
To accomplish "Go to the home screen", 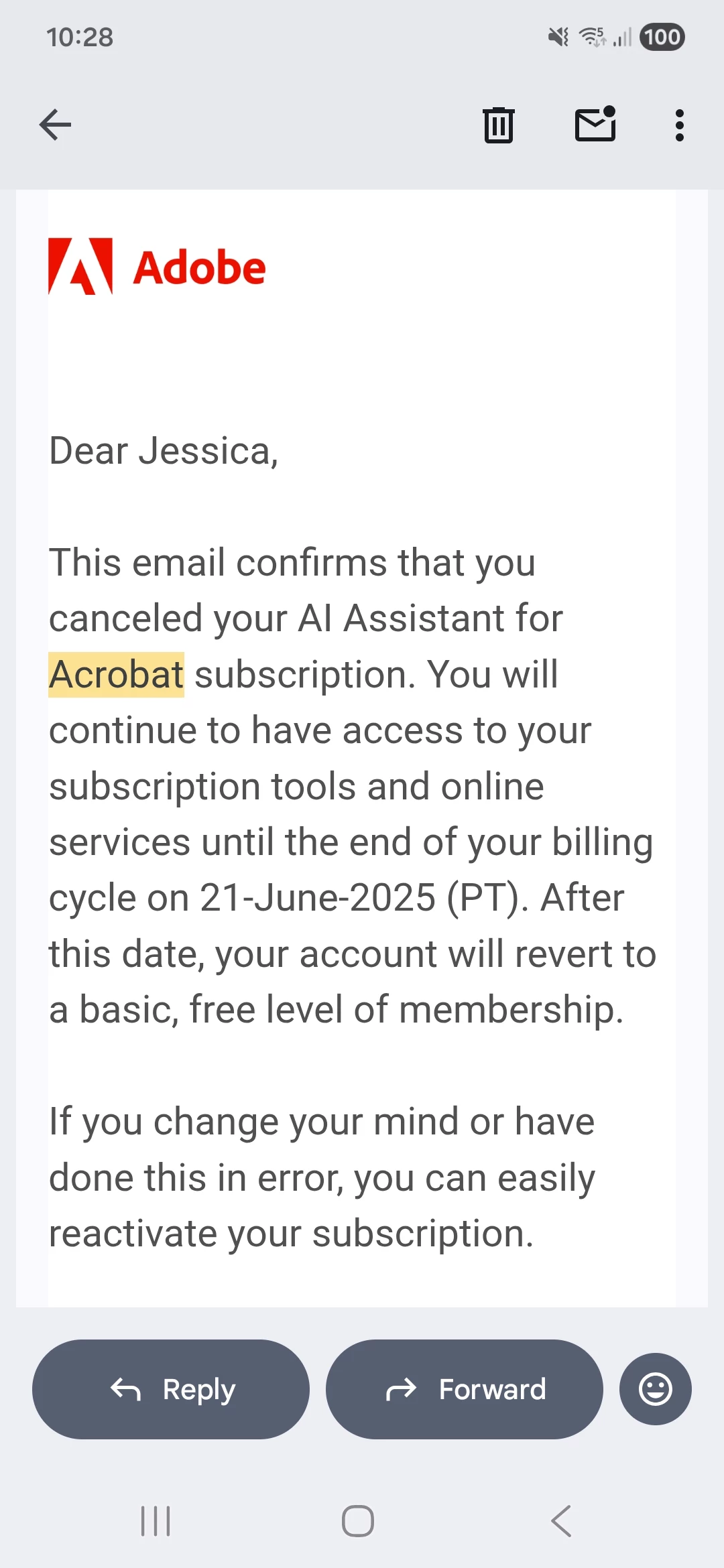I will [358, 1521].
